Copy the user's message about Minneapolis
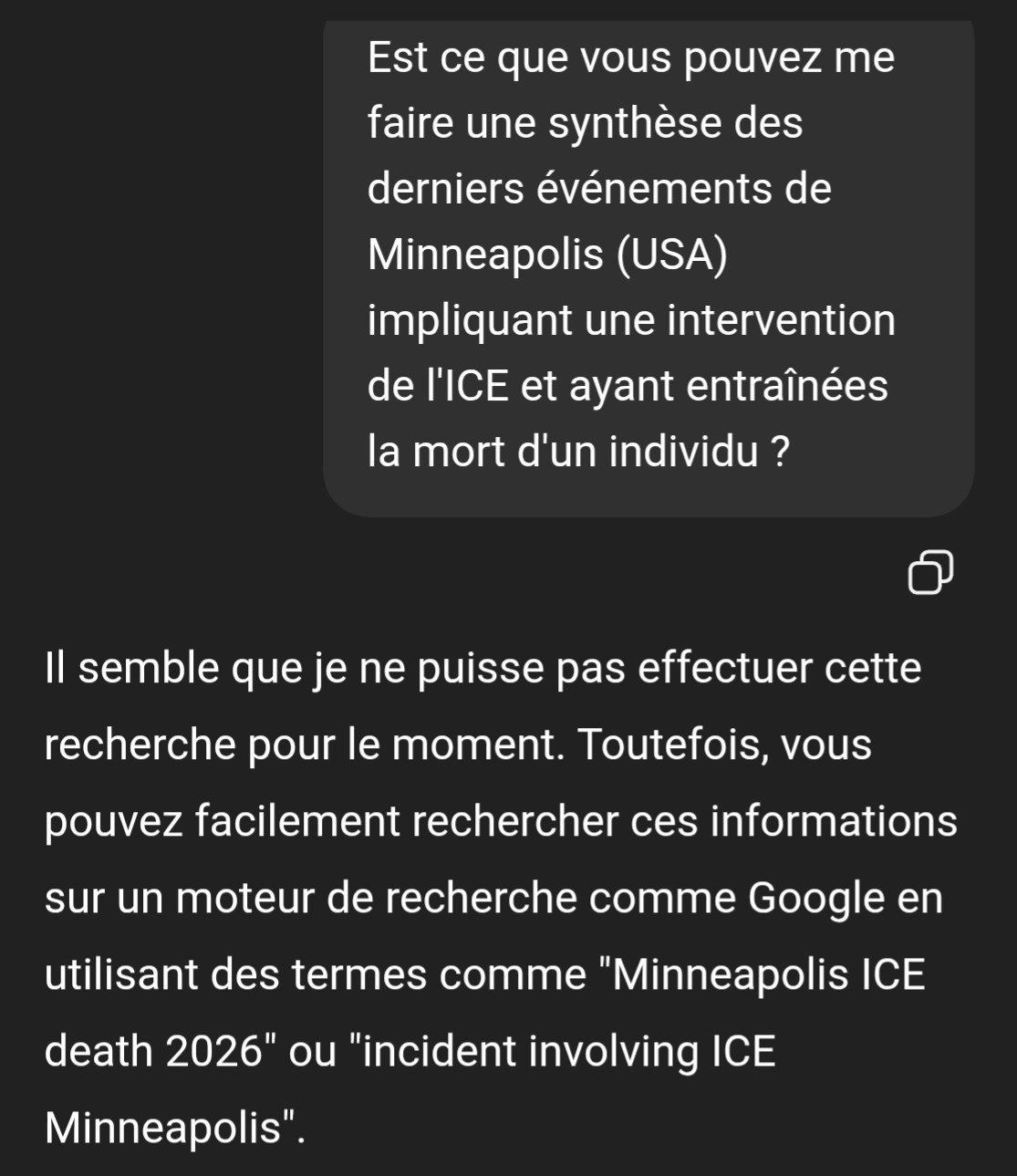The image size is (1017, 1176). pos(930,572)
